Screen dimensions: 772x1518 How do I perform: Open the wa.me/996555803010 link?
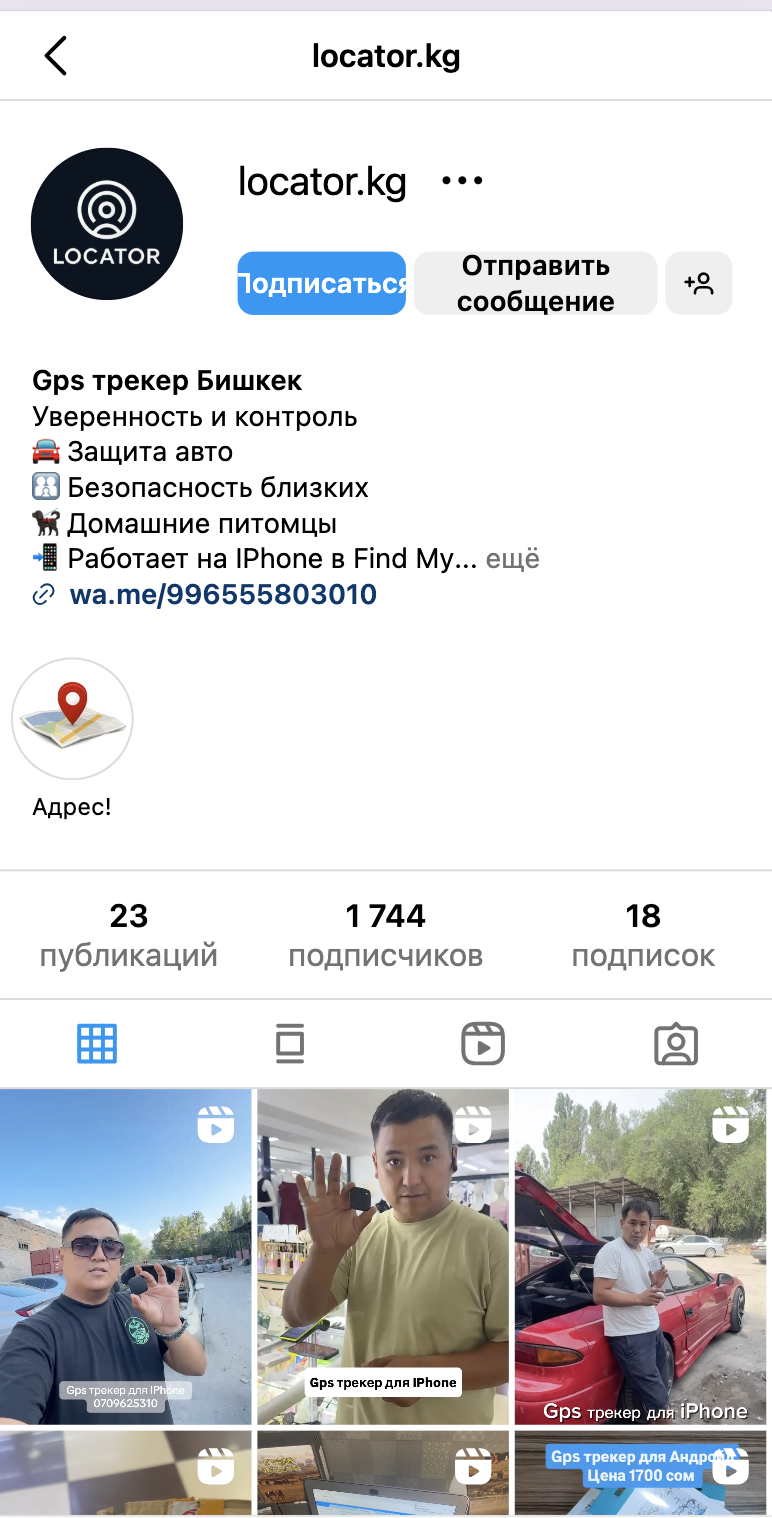[222, 595]
